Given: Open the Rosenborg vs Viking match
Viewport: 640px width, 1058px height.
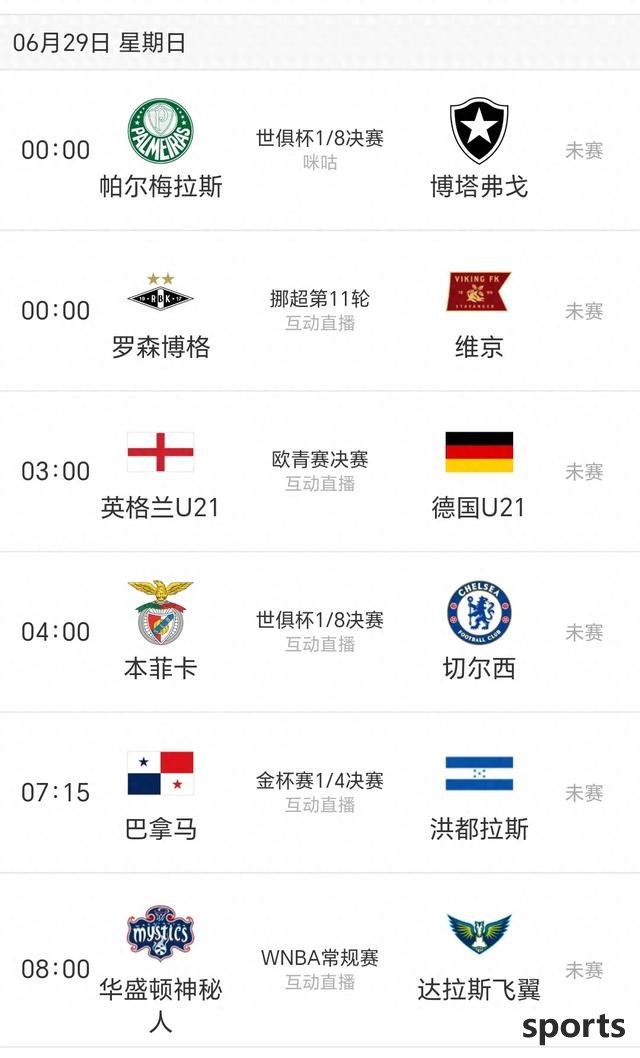Looking at the screenshot, I should (320, 311).
